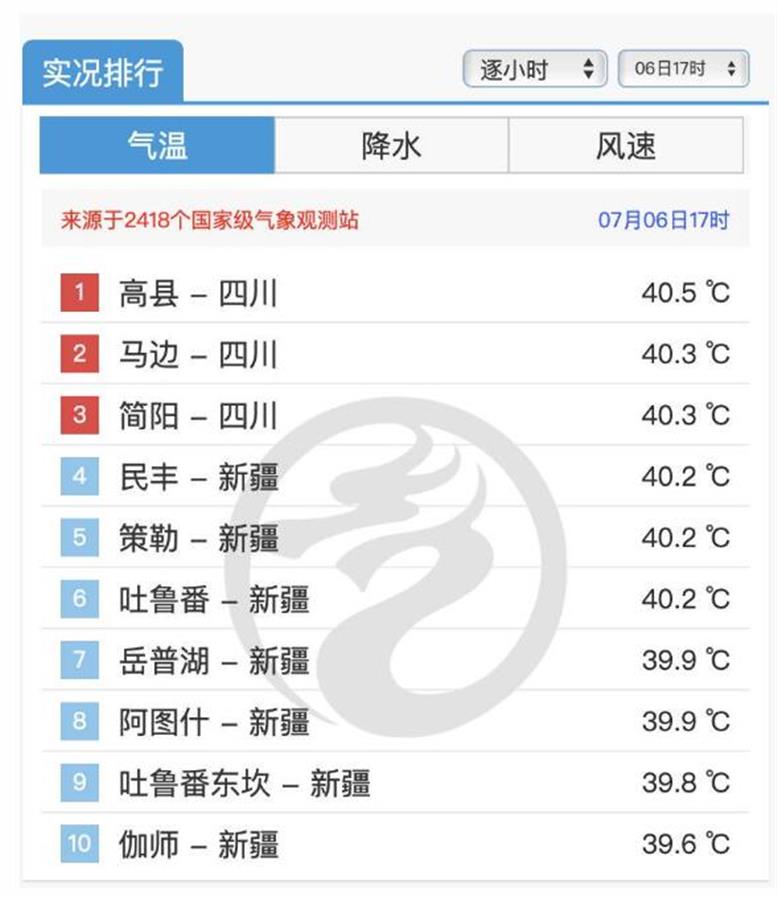Image resolution: width=777 pixels, height=900 pixels.
Task: Click the rank badge 7 next to 岳普湖
Action: [x=74, y=663]
